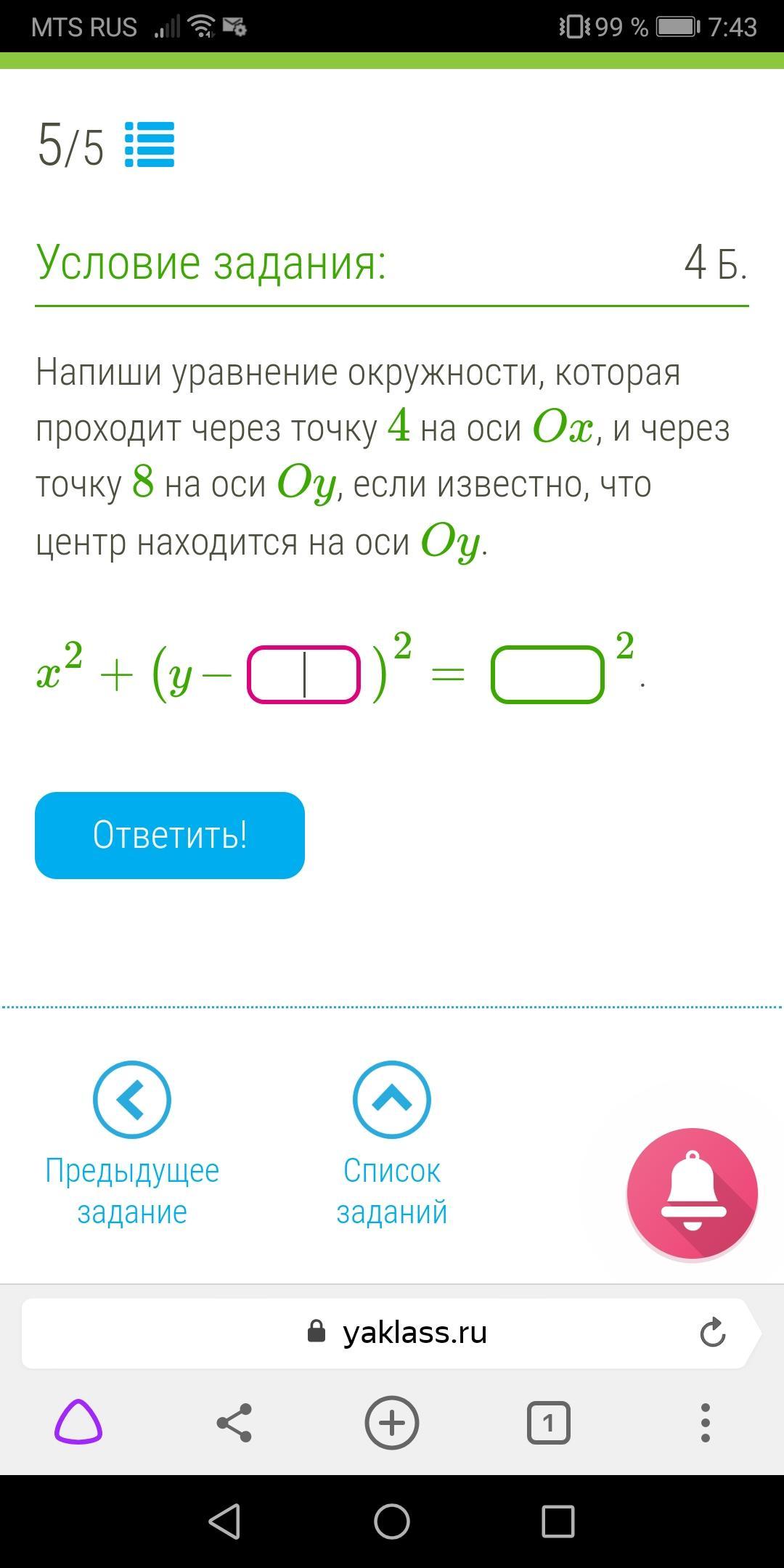This screenshot has width=784, height=1568.
Task: Go to Предыдущее задание
Action: tap(132, 1143)
